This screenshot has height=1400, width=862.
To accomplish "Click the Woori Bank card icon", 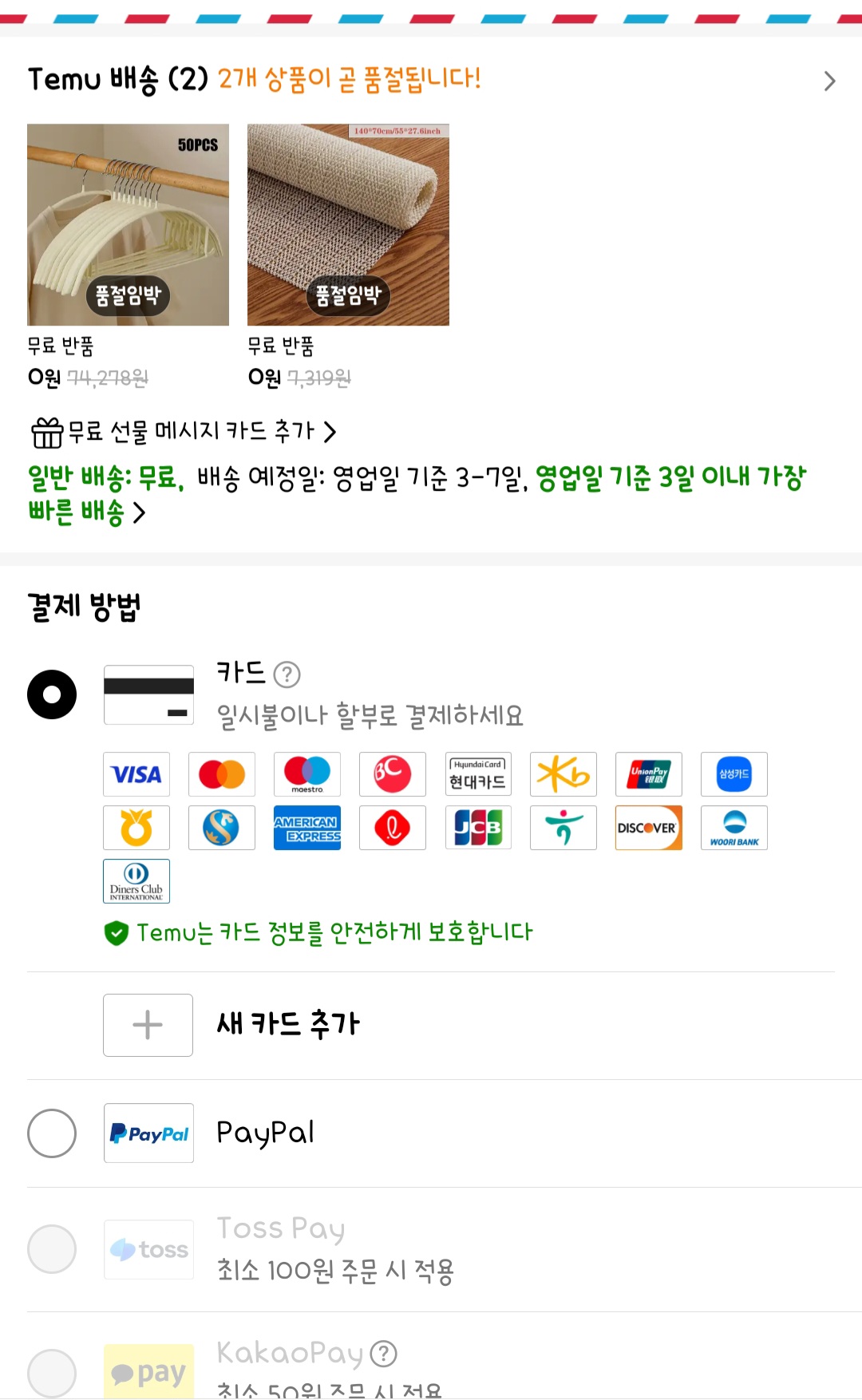I will [x=733, y=828].
